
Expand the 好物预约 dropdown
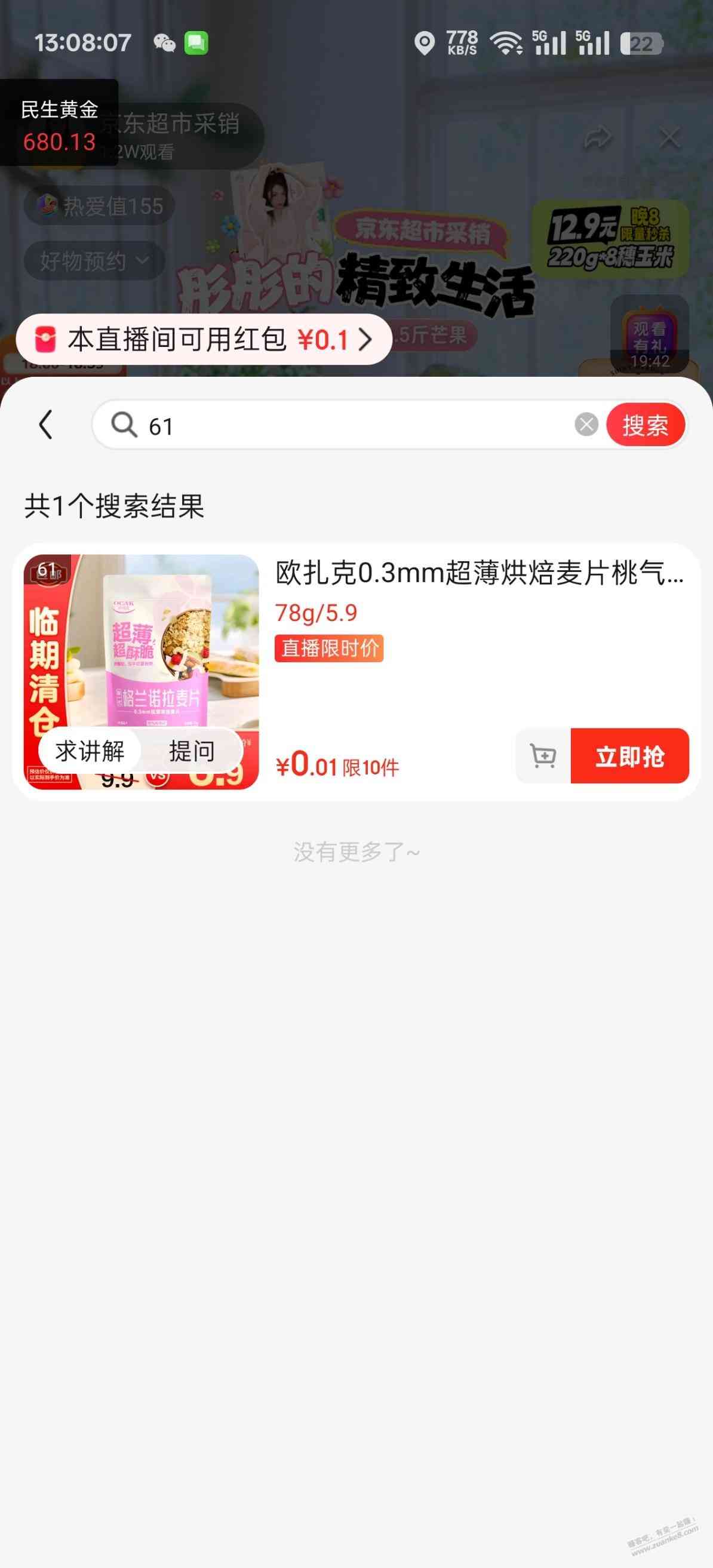(x=94, y=261)
